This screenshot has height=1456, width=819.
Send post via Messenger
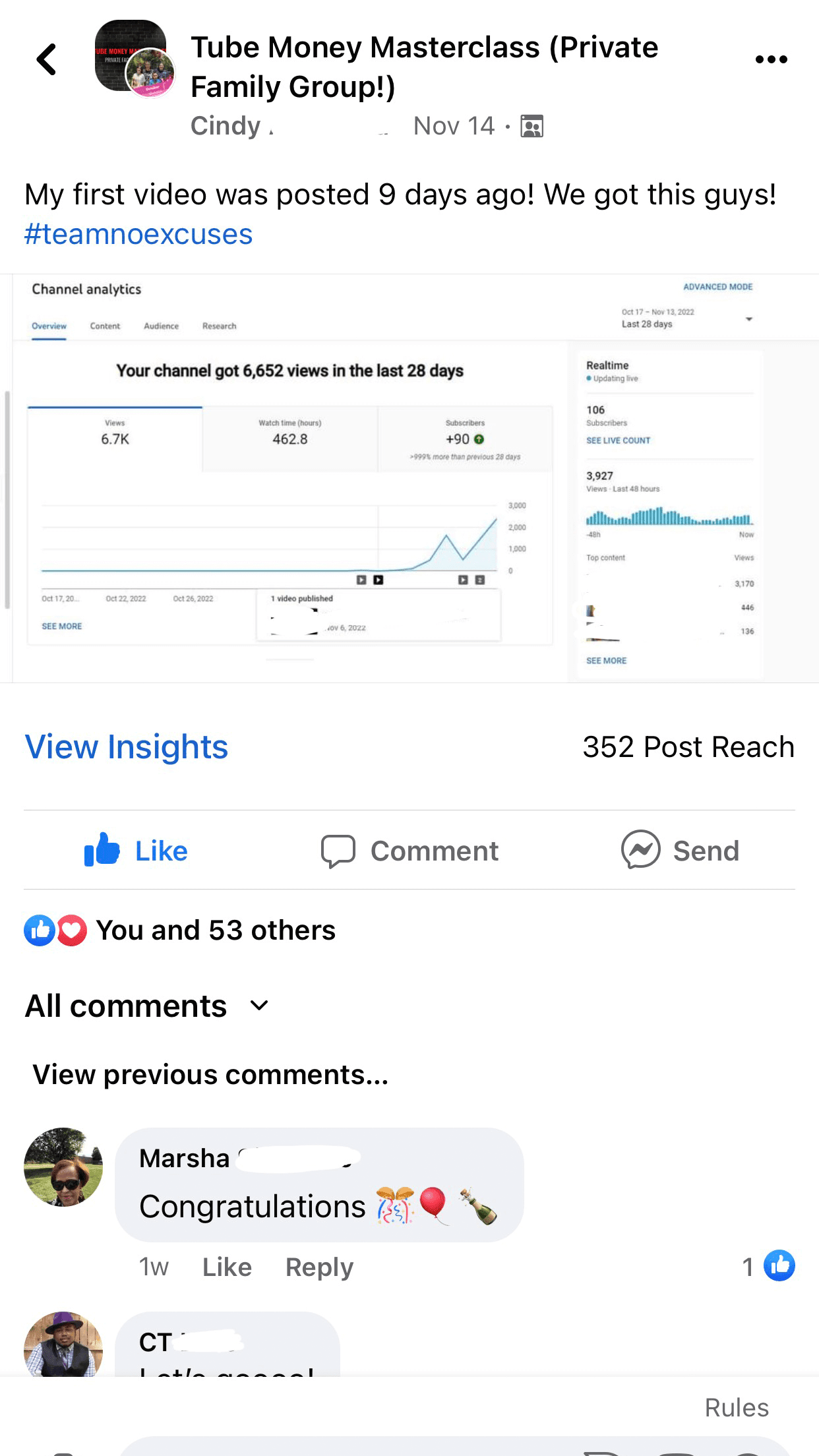pos(681,850)
